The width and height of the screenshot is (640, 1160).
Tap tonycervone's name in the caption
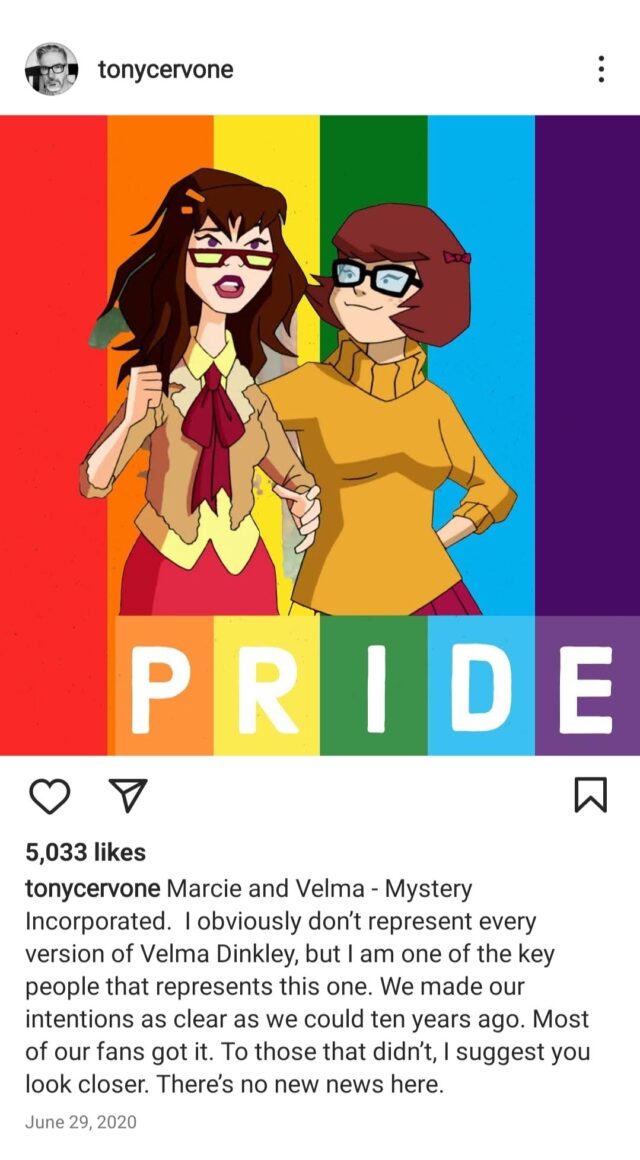click(92, 888)
